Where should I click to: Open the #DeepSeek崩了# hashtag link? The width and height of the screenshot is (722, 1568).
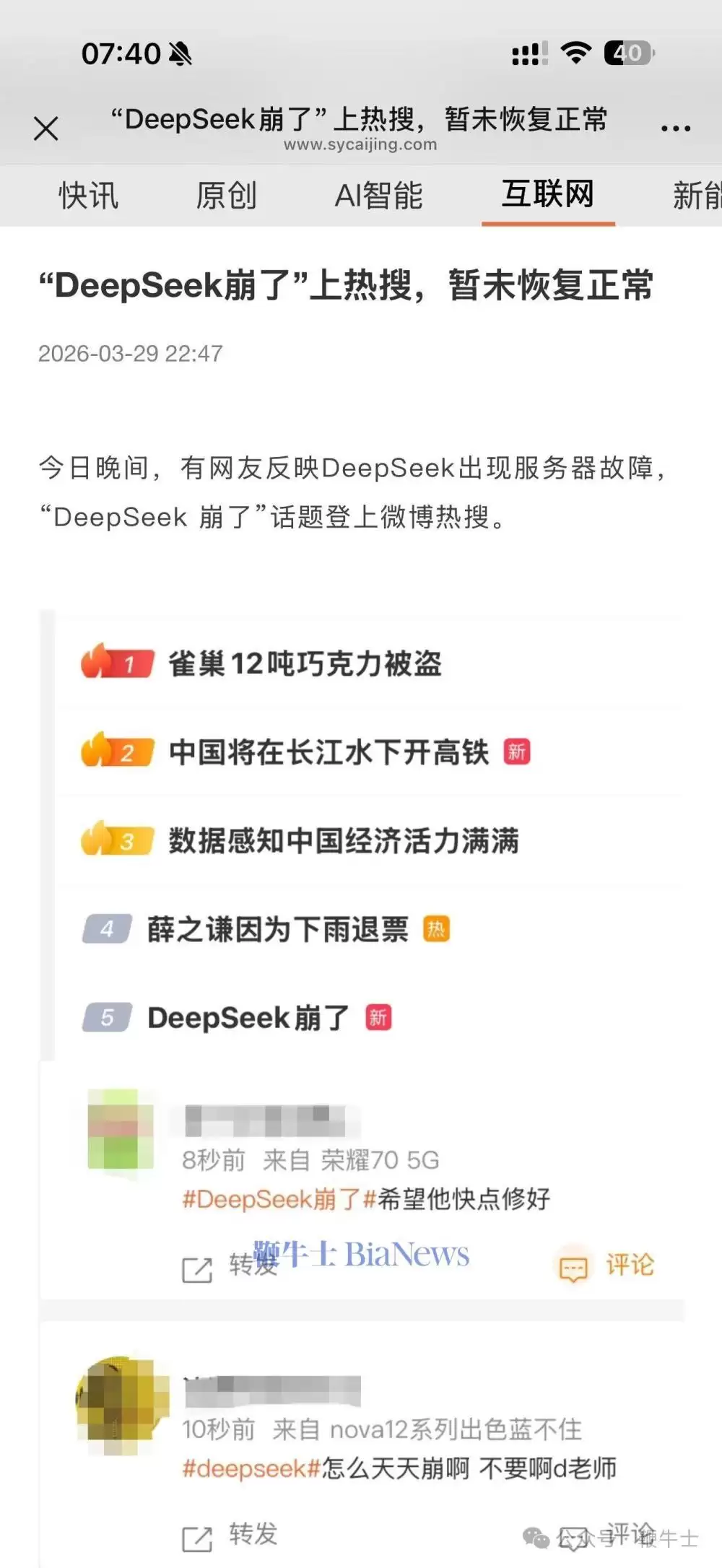pos(273,1198)
